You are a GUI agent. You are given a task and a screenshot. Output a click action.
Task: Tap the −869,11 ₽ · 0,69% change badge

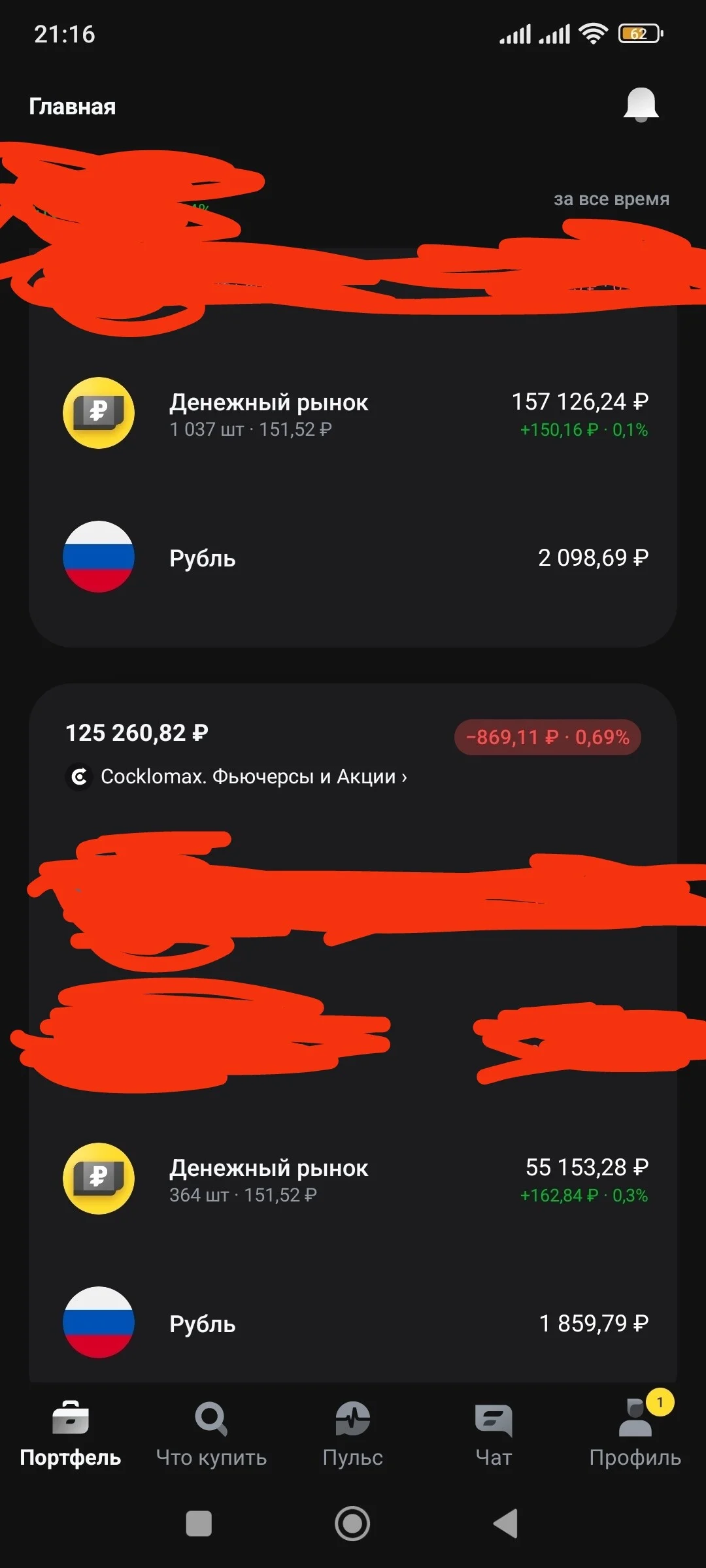click(547, 738)
